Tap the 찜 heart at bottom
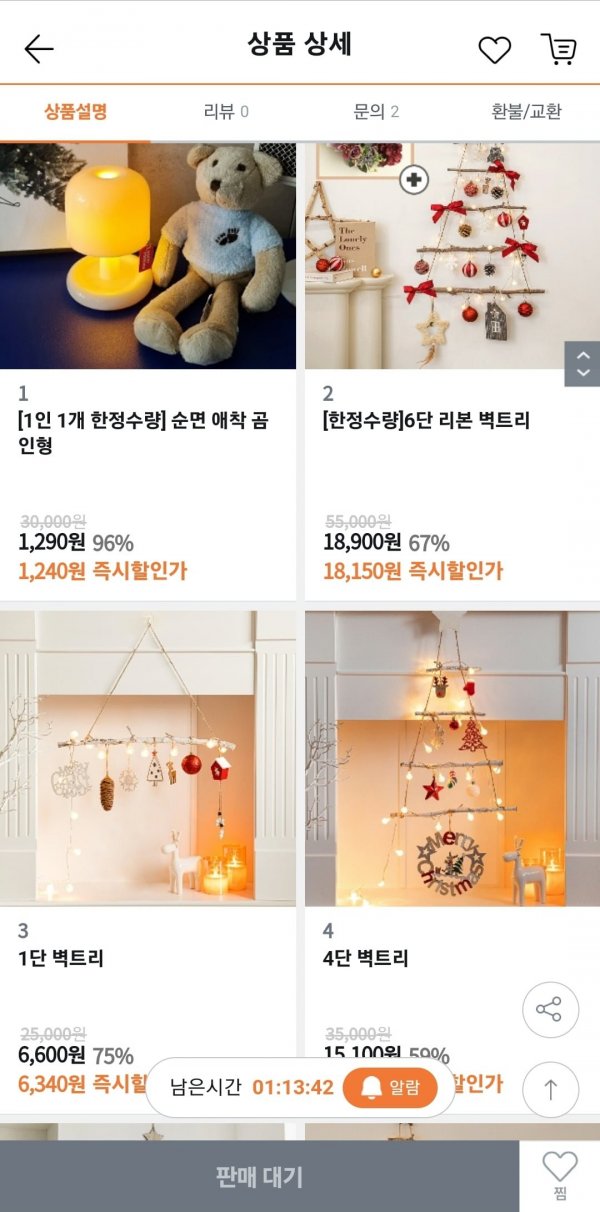The image size is (600, 1212). click(x=560, y=1174)
